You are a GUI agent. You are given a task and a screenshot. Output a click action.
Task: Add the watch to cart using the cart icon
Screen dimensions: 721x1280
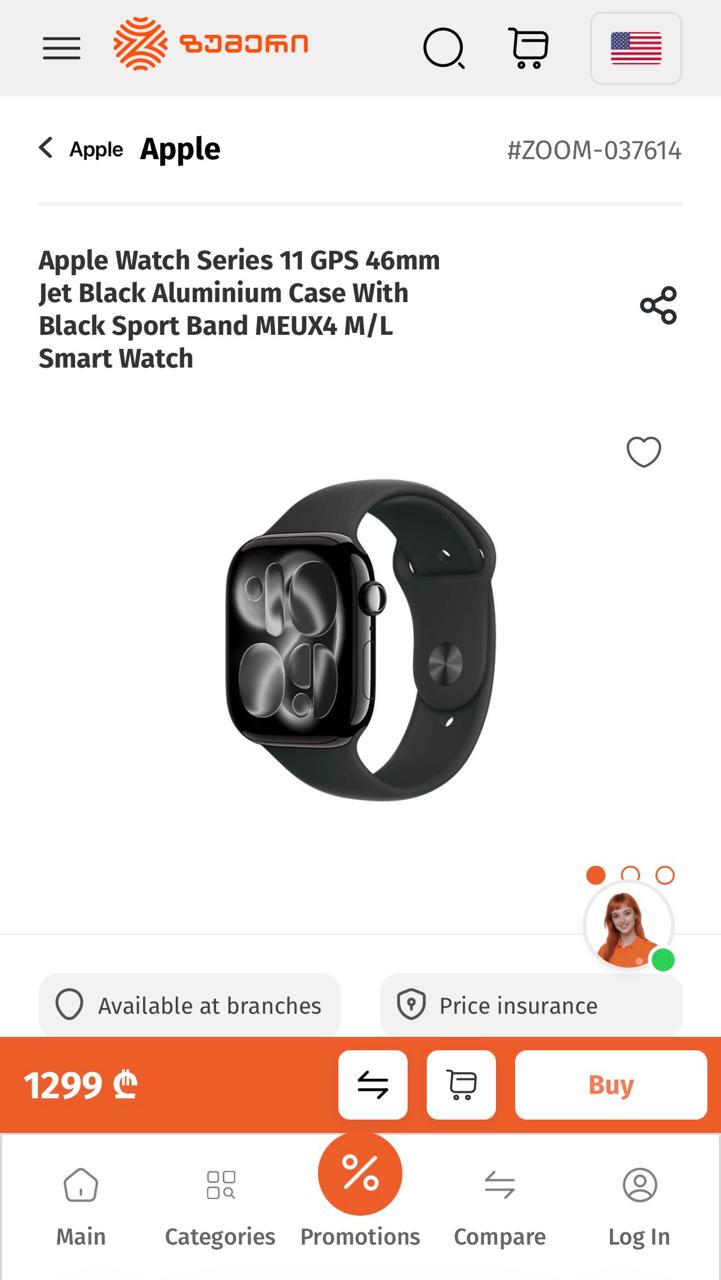coord(461,1084)
